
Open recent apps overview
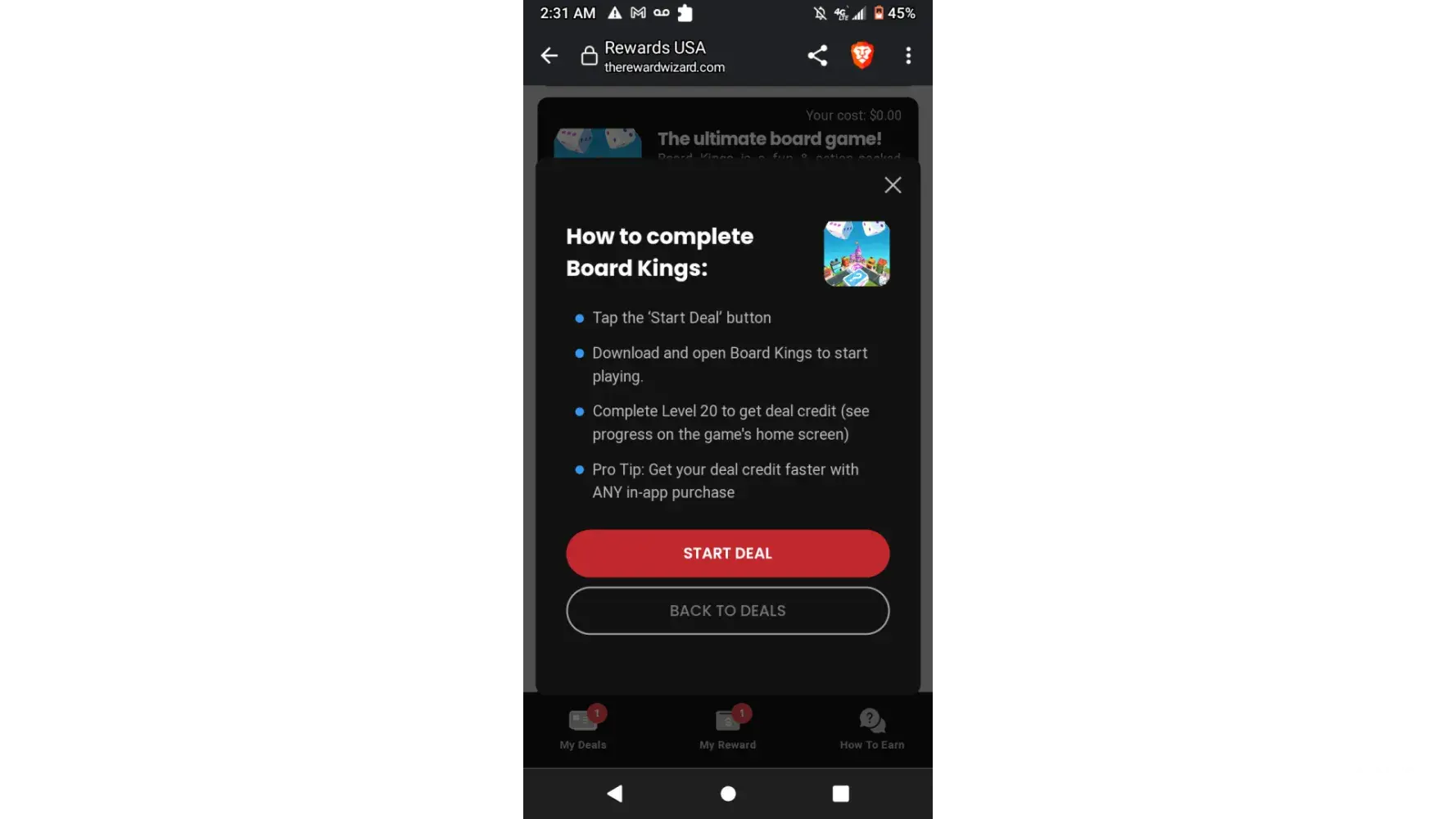840,794
